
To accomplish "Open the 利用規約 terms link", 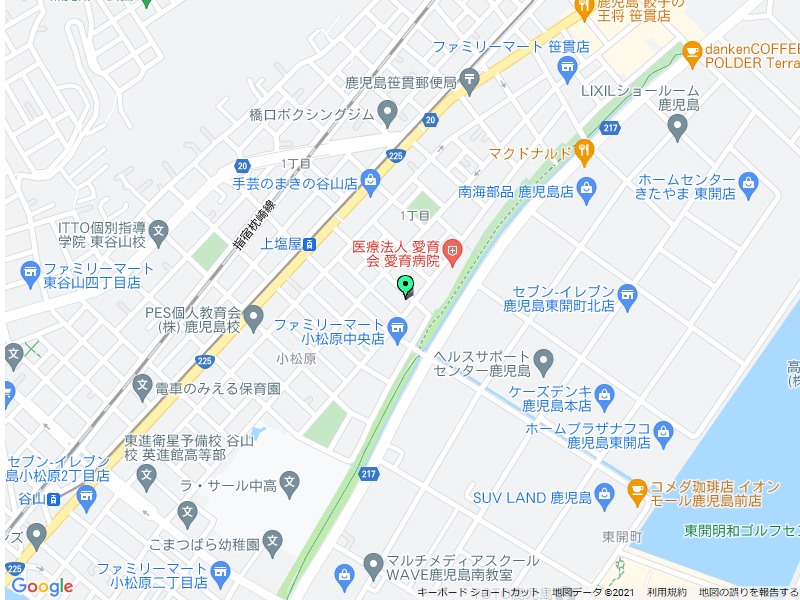I will coord(666,592).
